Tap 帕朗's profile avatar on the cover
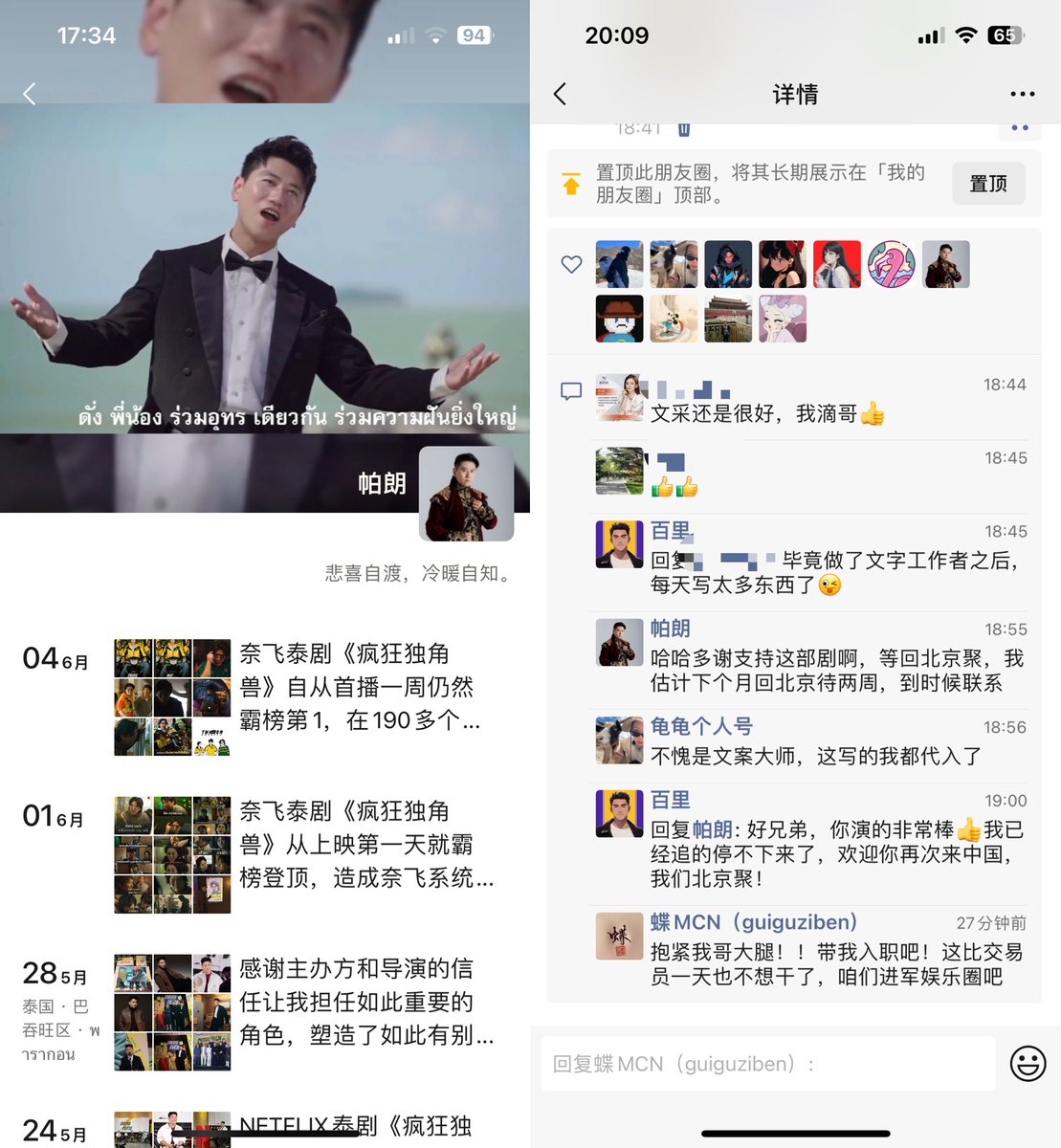 tap(466, 493)
